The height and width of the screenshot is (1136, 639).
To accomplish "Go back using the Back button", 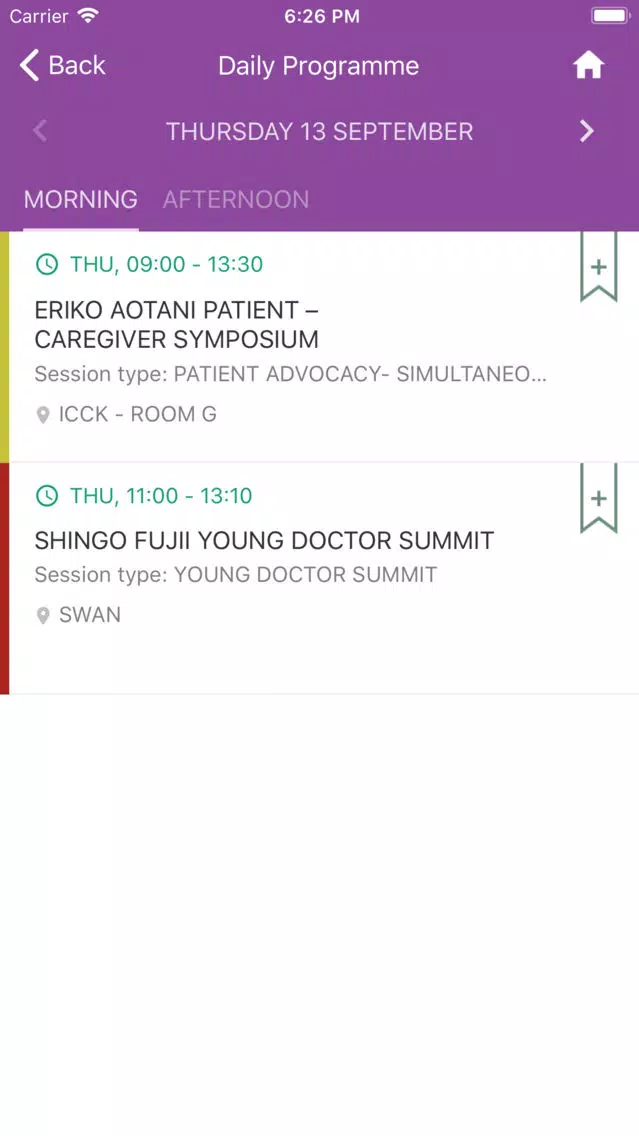I will 62,66.
